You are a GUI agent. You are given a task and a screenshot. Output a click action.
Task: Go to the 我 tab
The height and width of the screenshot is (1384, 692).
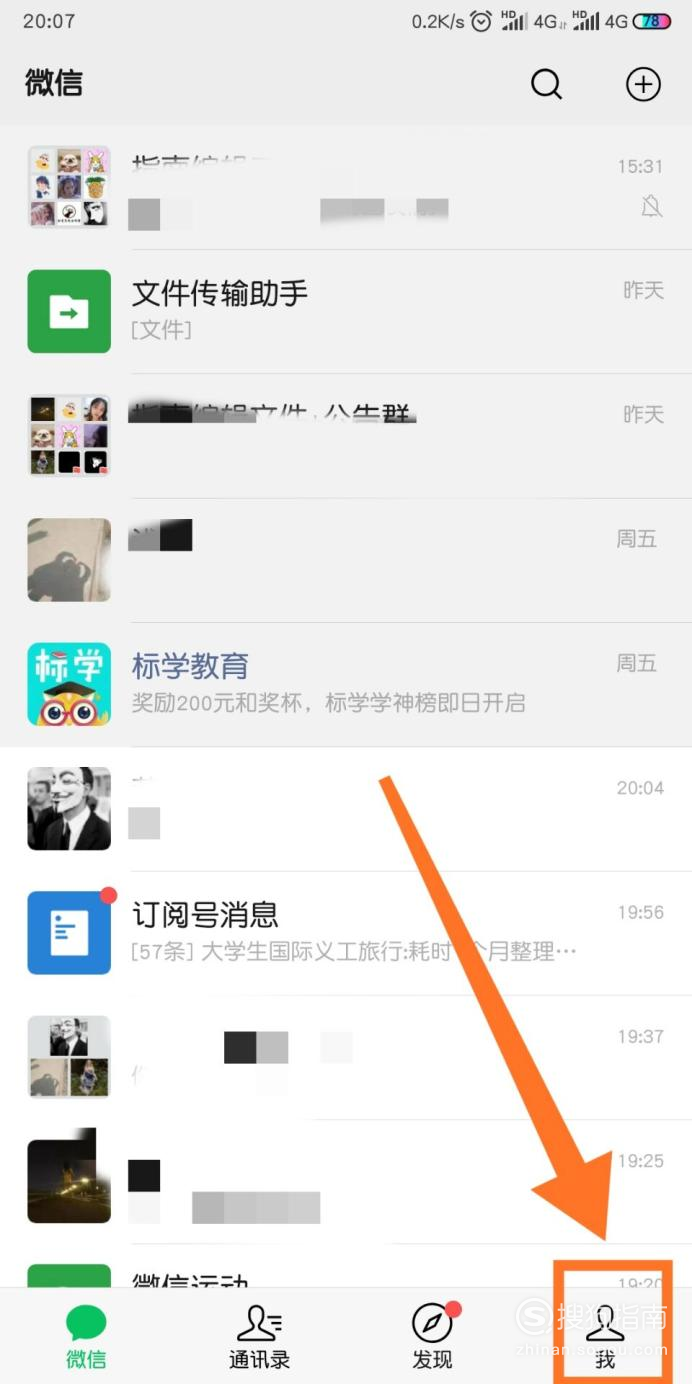[605, 1336]
